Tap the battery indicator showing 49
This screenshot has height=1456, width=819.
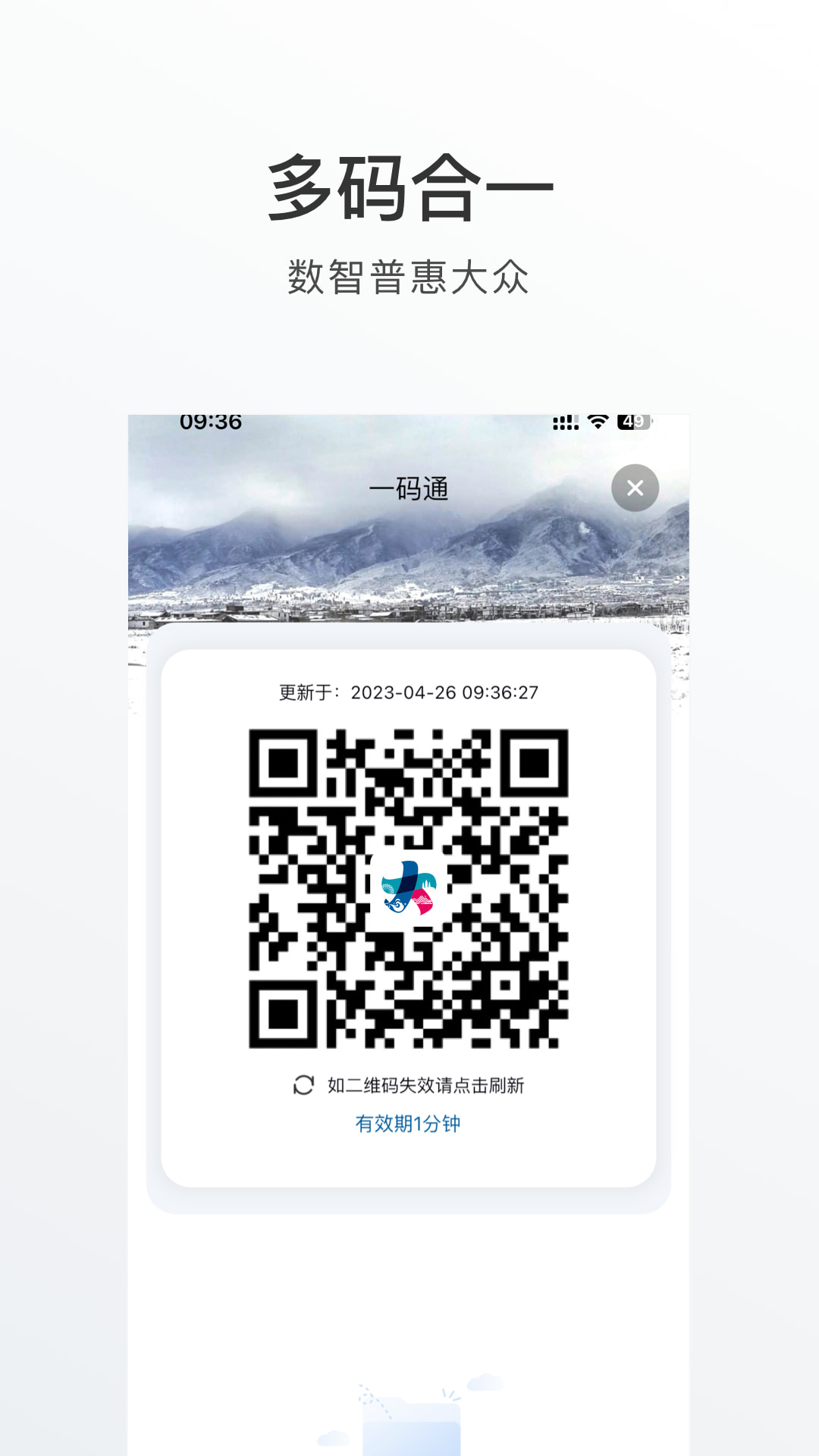coord(635,423)
